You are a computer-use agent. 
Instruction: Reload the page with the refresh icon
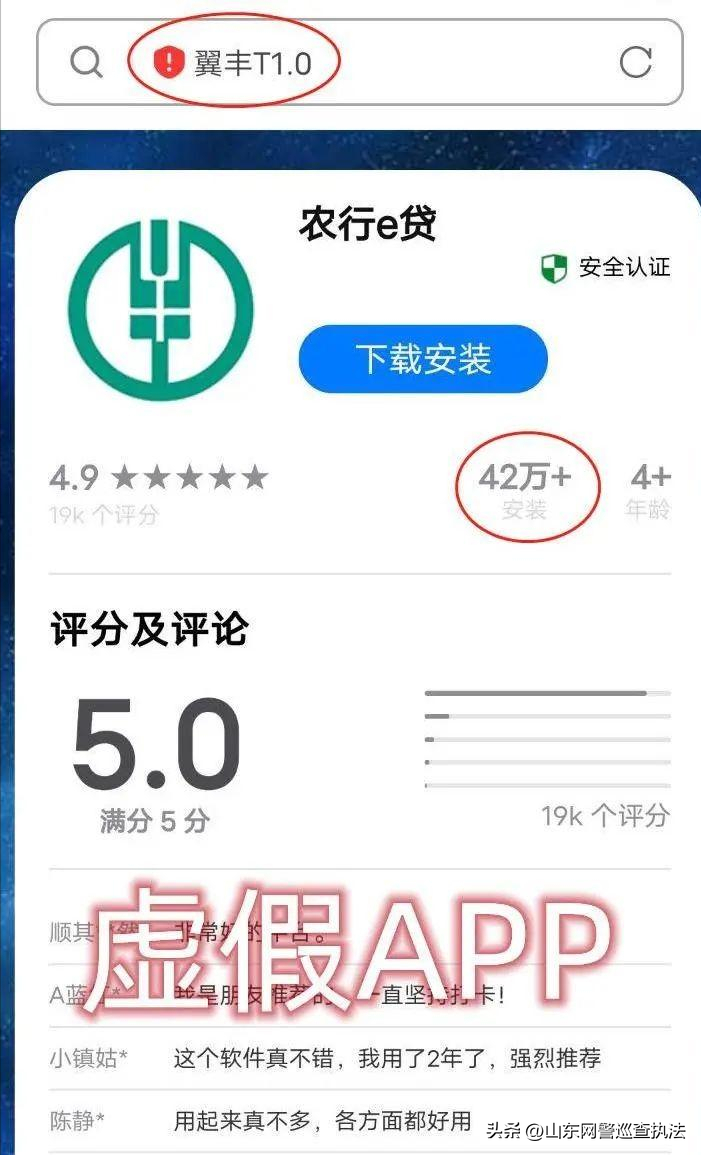635,63
